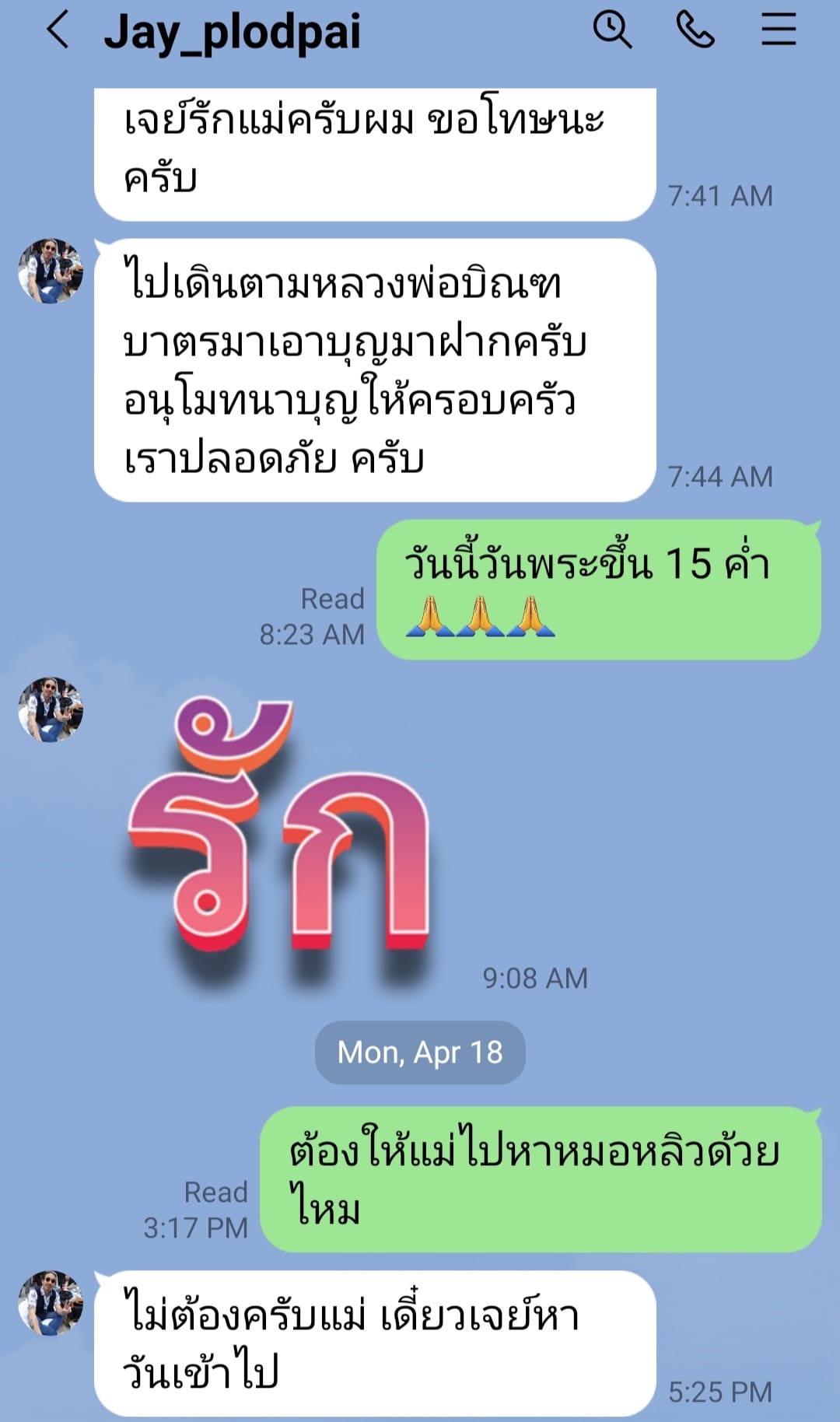Select the 7:41 AM timestamp
Screen dimensions: 840x1422
(x=721, y=193)
